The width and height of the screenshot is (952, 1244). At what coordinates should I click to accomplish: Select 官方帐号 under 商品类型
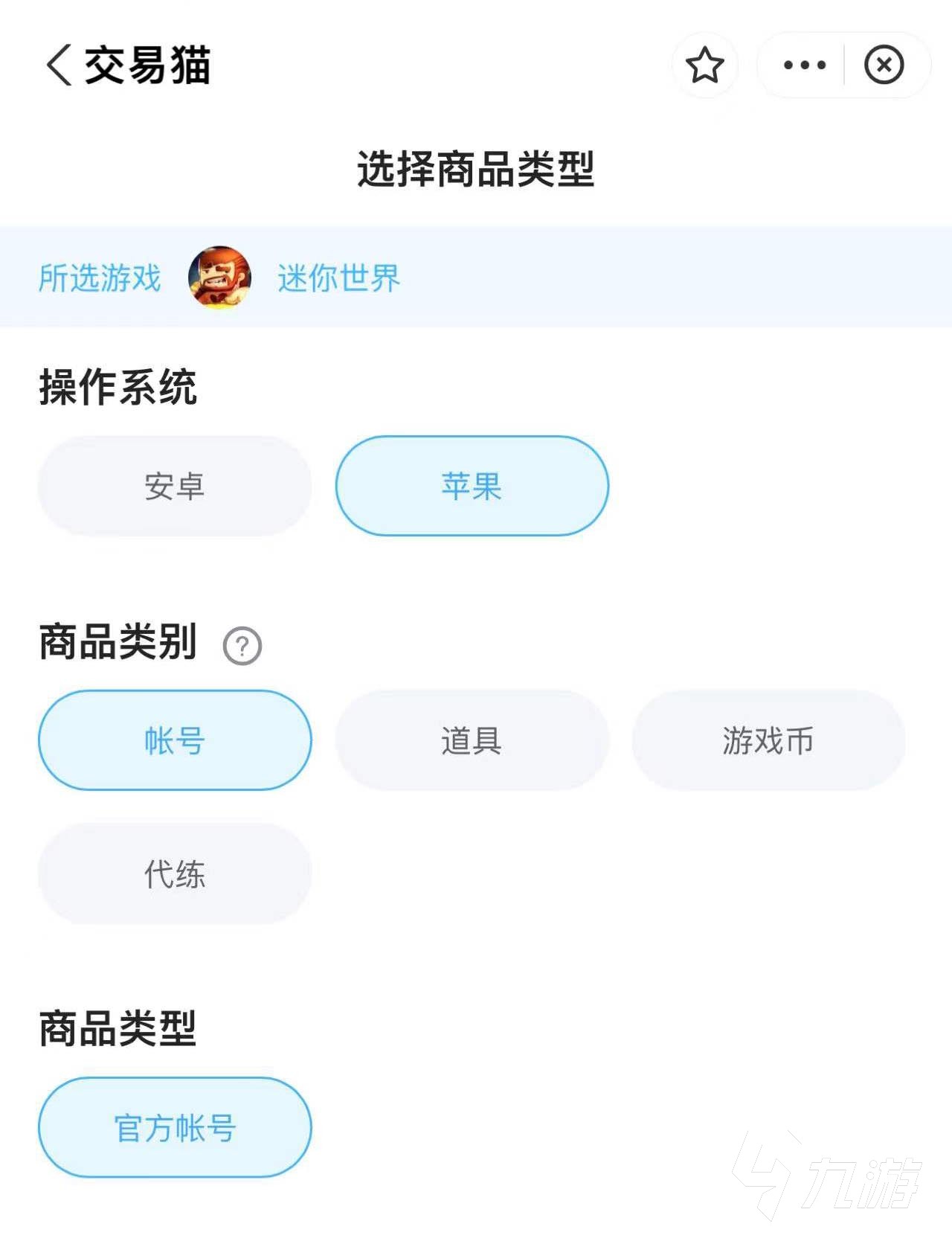pyautogui.click(x=175, y=1127)
